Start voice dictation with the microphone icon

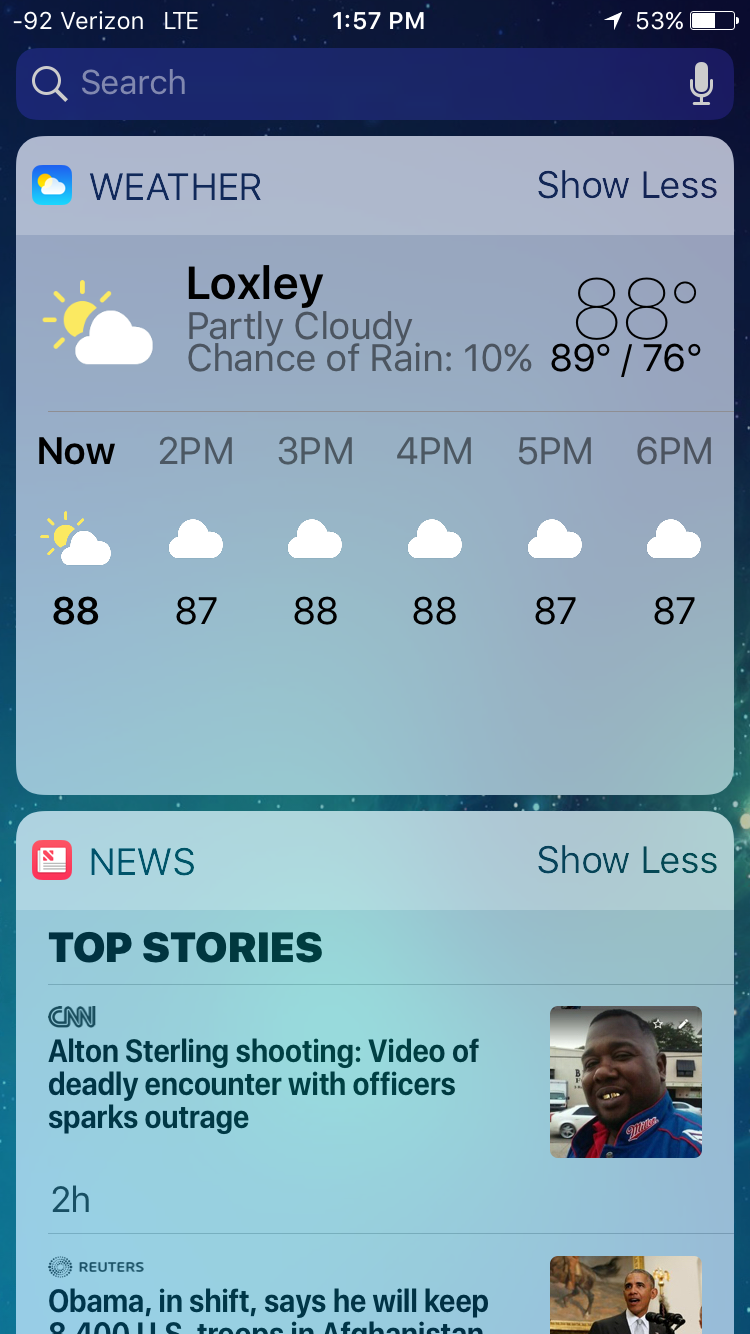(x=701, y=84)
